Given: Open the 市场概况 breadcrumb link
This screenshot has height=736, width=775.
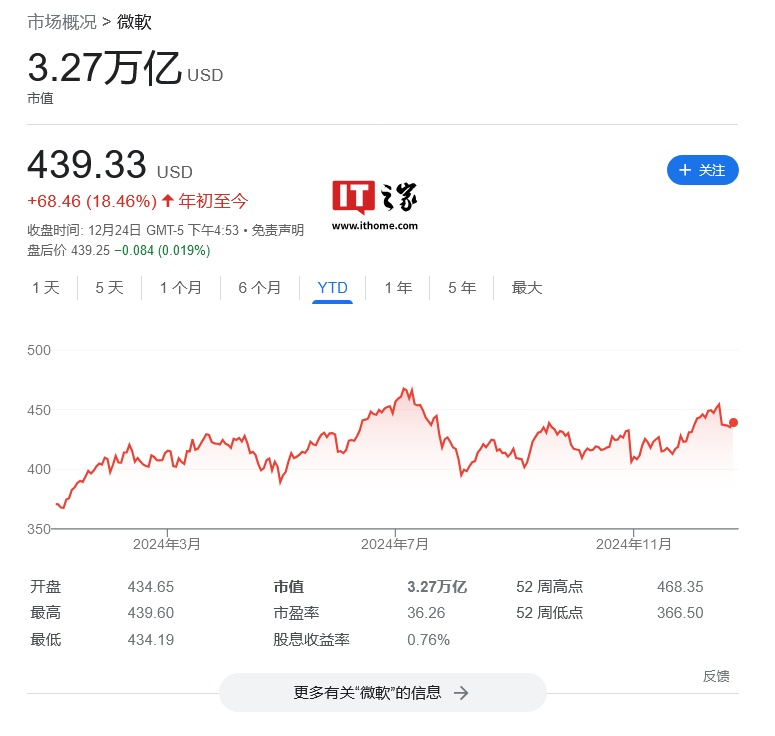Looking at the screenshot, I should tap(62, 22).
